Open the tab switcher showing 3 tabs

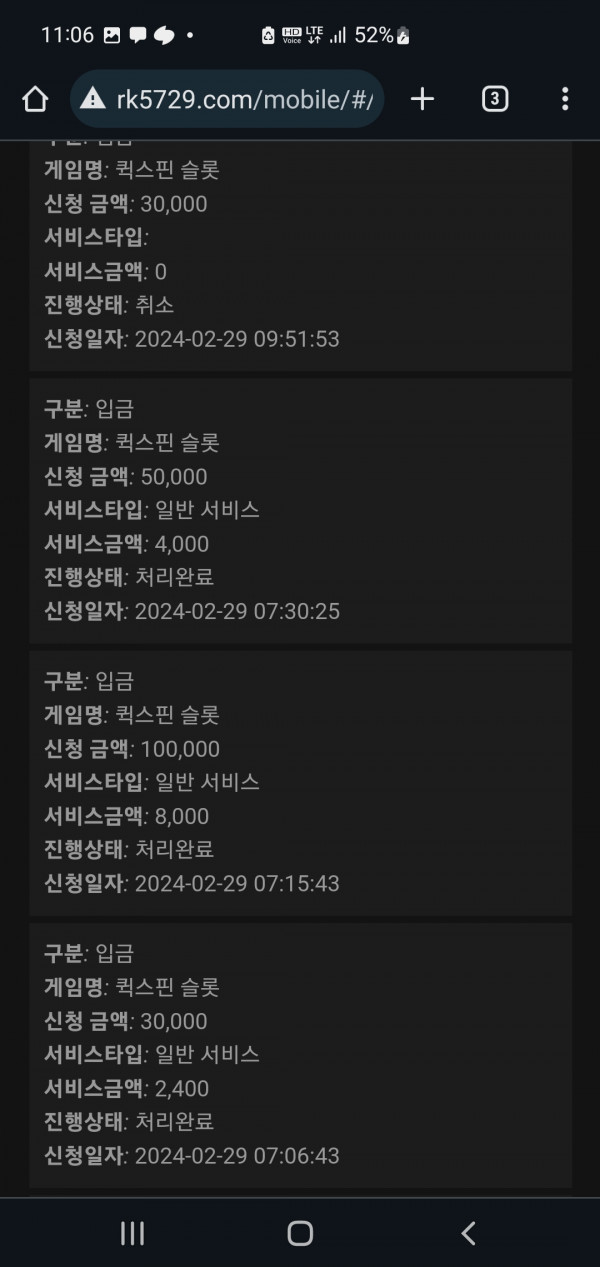495,98
